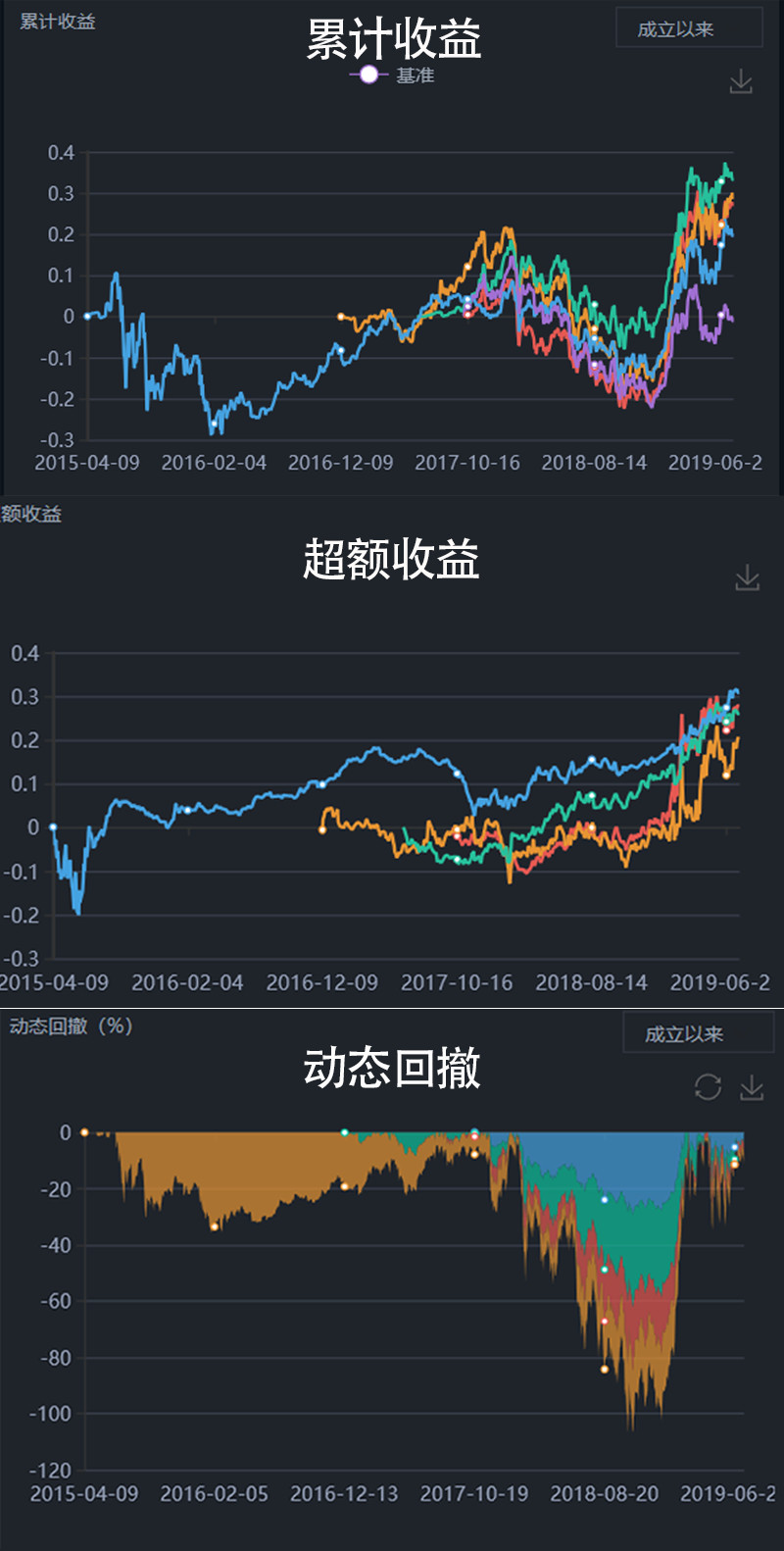Click the starting data point of the blue line
The width and height of the screenshot is (784, 1551).
88,317
